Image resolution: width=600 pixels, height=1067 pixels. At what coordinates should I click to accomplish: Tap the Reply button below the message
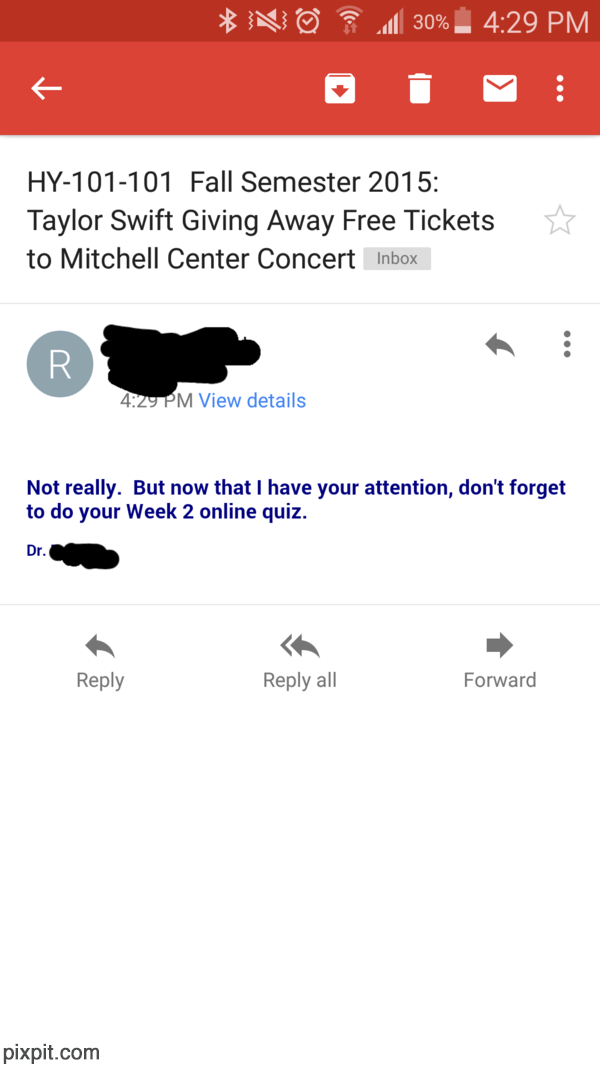(100, 661)
